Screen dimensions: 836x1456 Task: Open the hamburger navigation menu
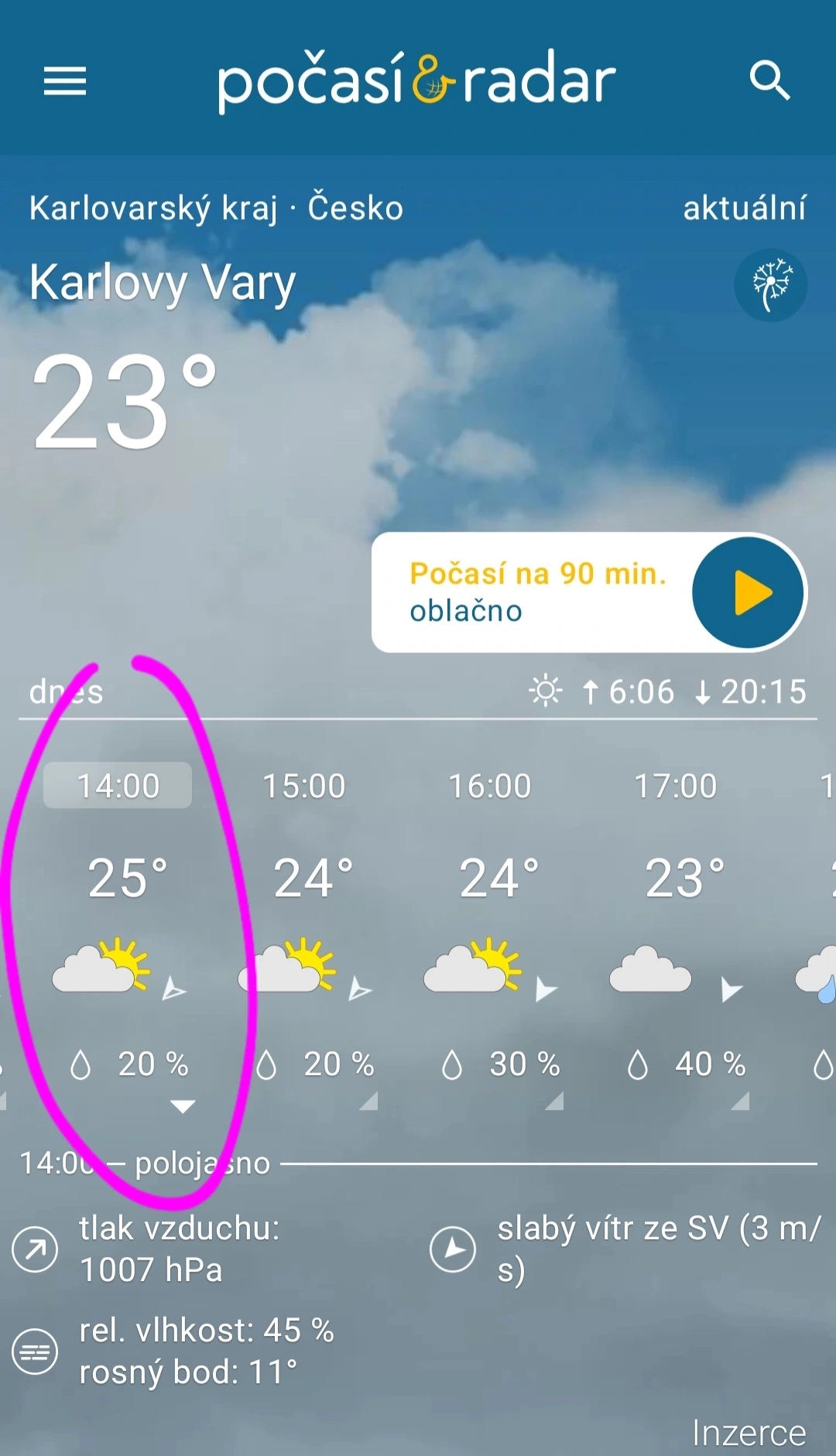pos(65,81)
